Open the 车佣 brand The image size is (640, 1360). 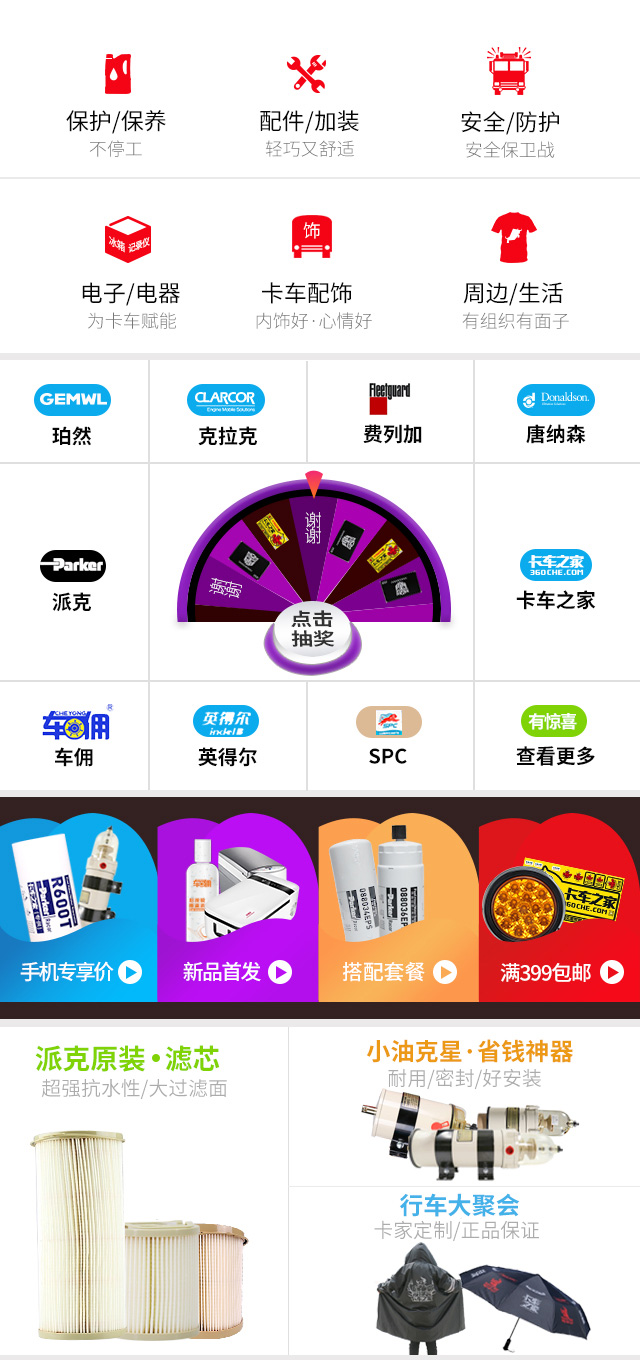[x=74, y=736]
